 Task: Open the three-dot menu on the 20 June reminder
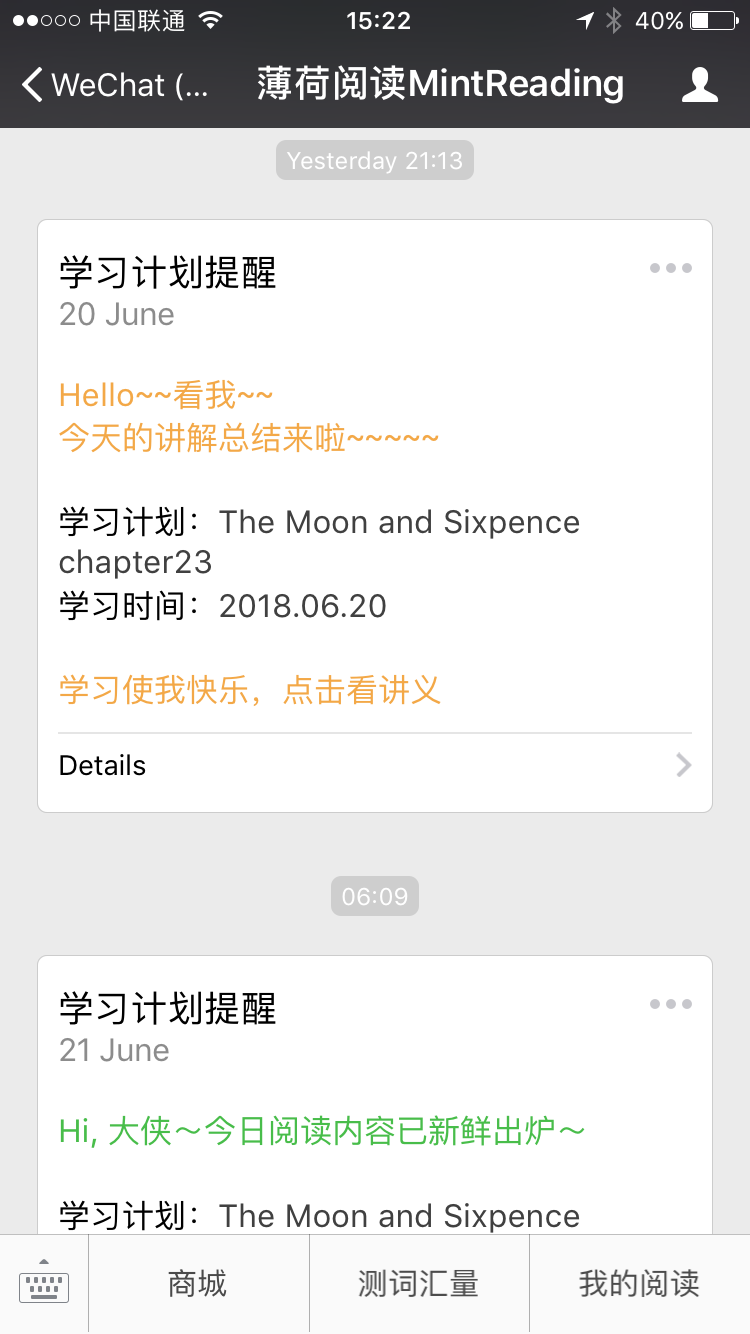670,267
